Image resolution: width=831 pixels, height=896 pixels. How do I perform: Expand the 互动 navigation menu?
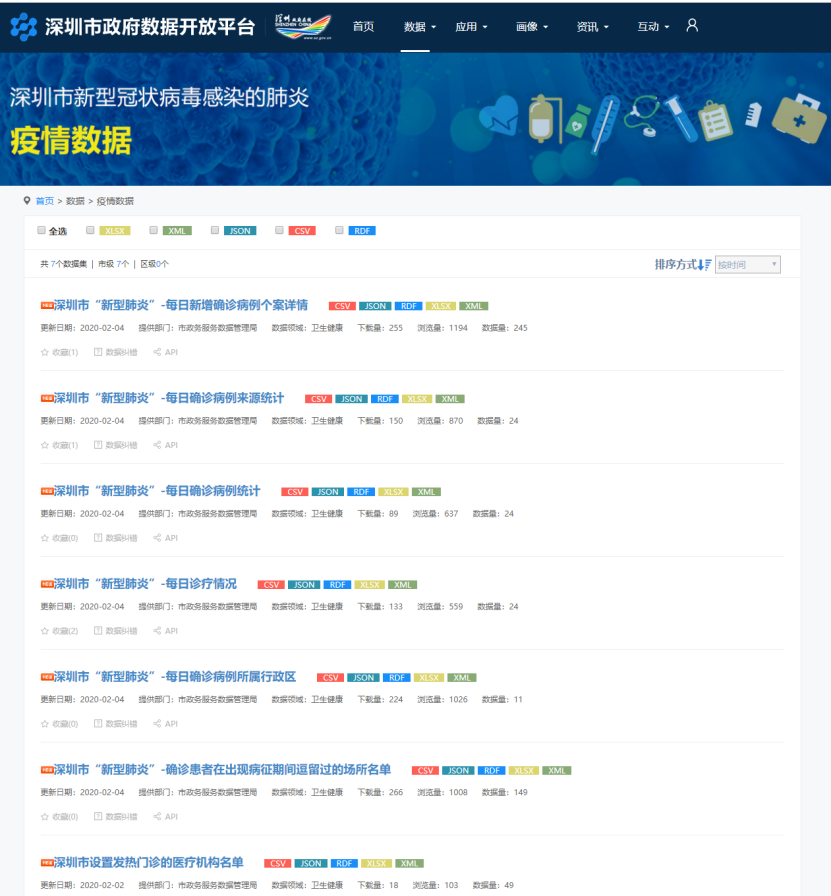pyautogui.click(x=653, y=27)
